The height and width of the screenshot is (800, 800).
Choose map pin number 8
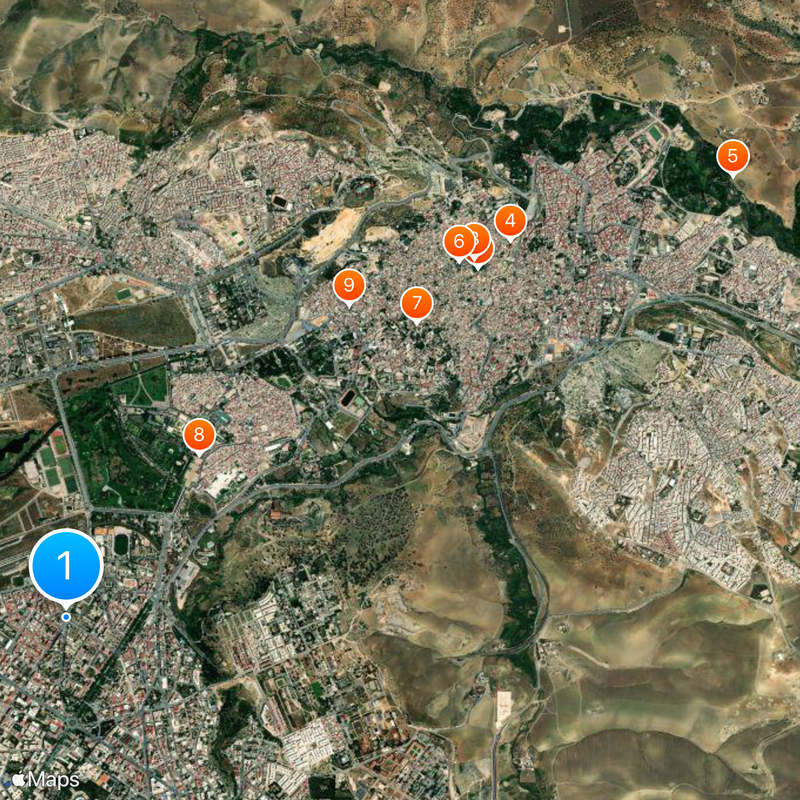199,434
